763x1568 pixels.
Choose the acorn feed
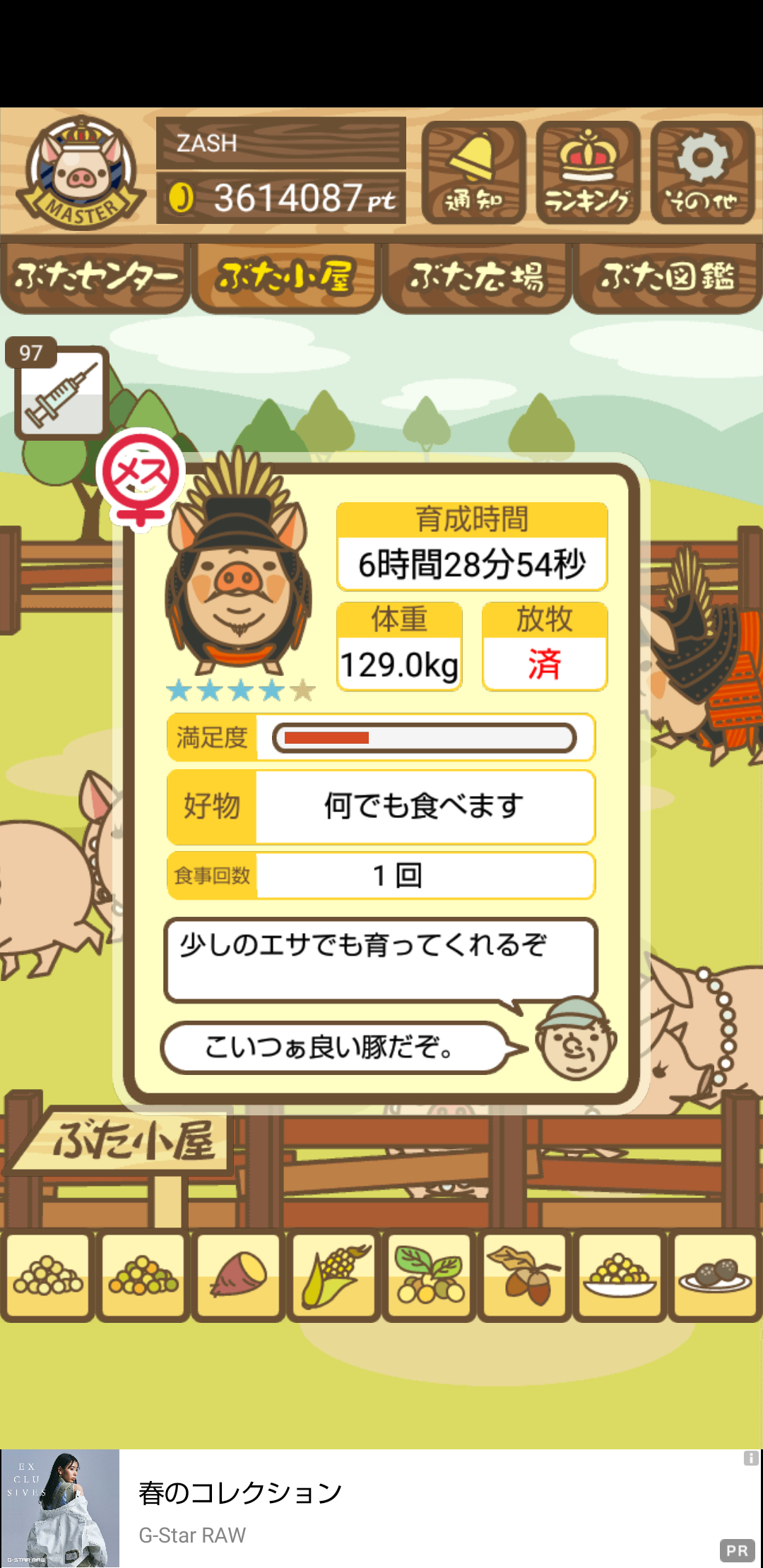coord(524,1277)
